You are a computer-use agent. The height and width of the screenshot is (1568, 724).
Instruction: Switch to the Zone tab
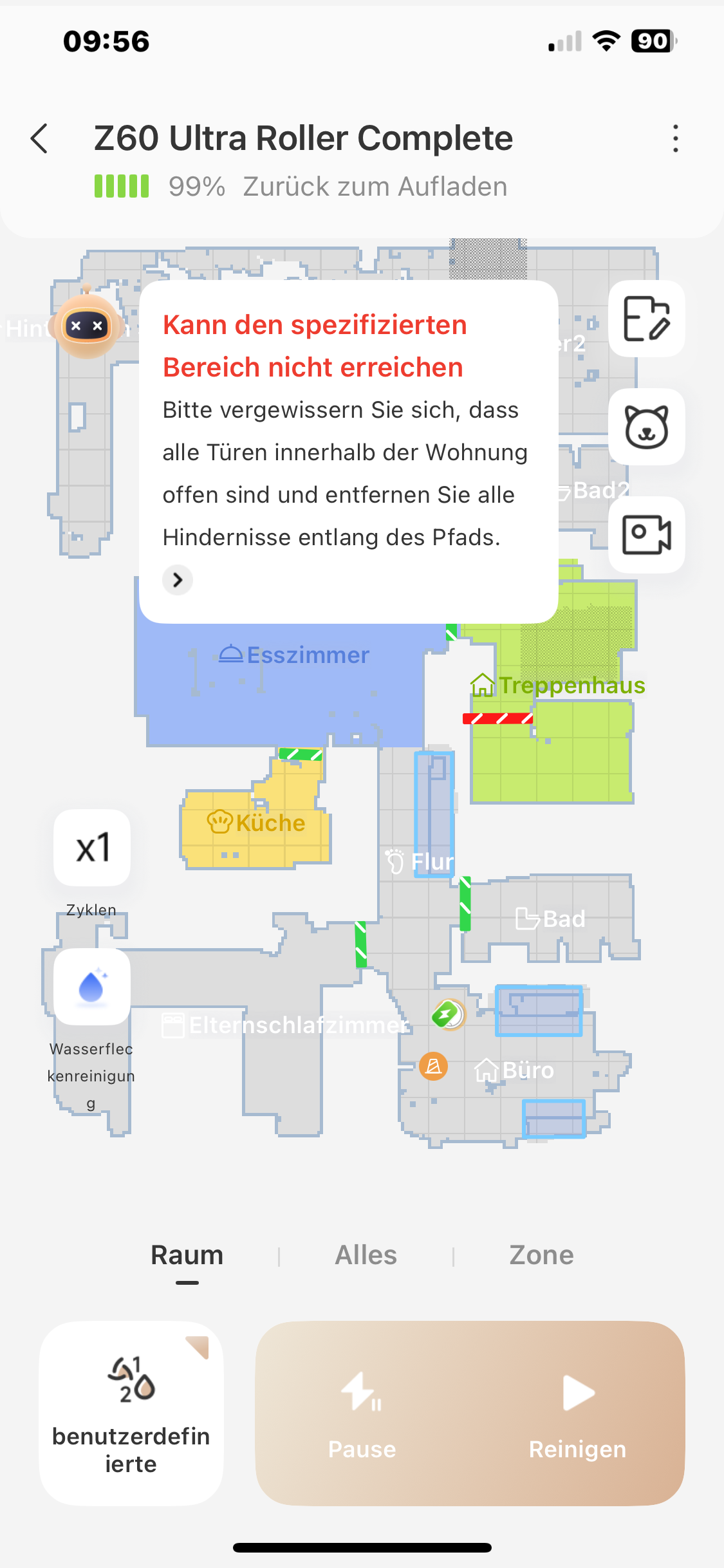coord(541,1255)
